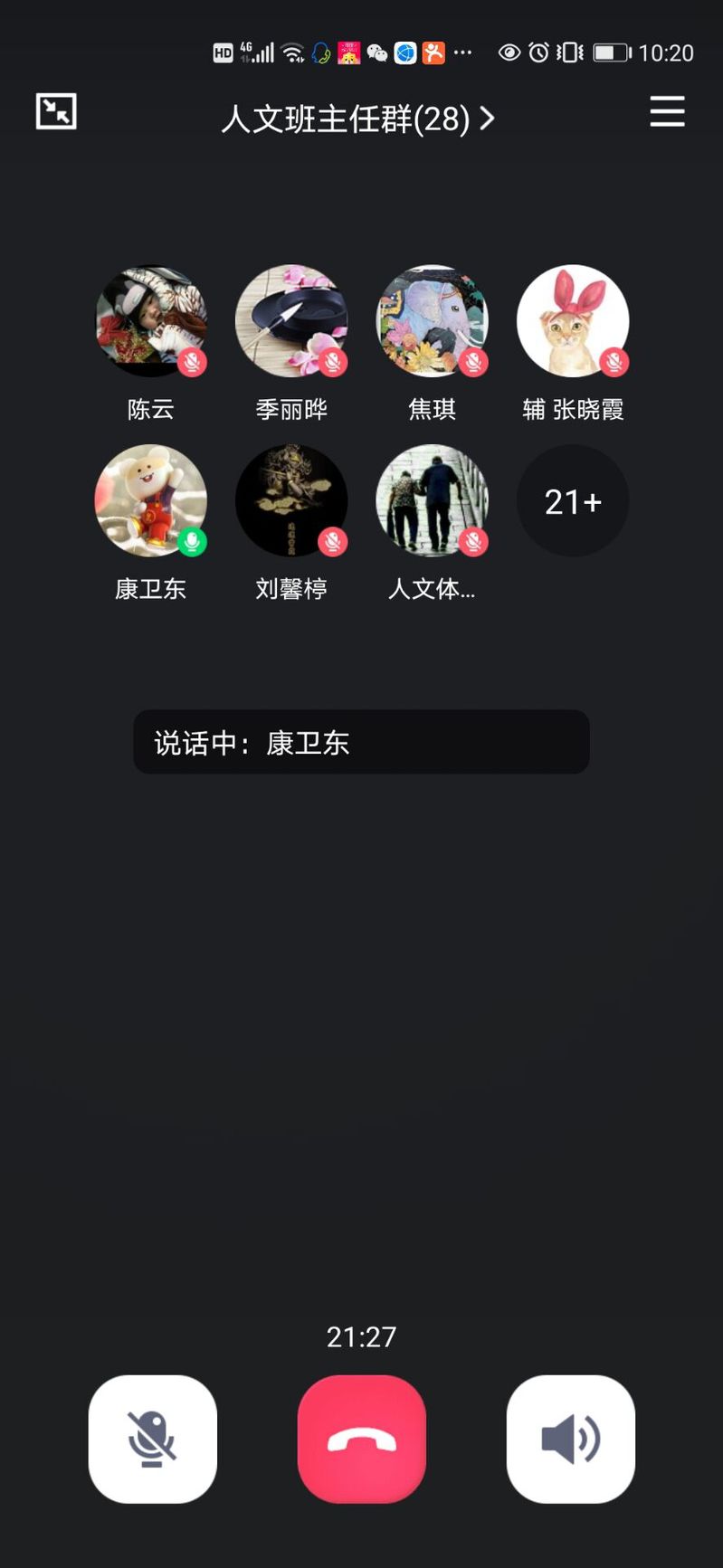Tap 刘馨椁's avatar
The image size is (723, 1568).
[291, 500]
